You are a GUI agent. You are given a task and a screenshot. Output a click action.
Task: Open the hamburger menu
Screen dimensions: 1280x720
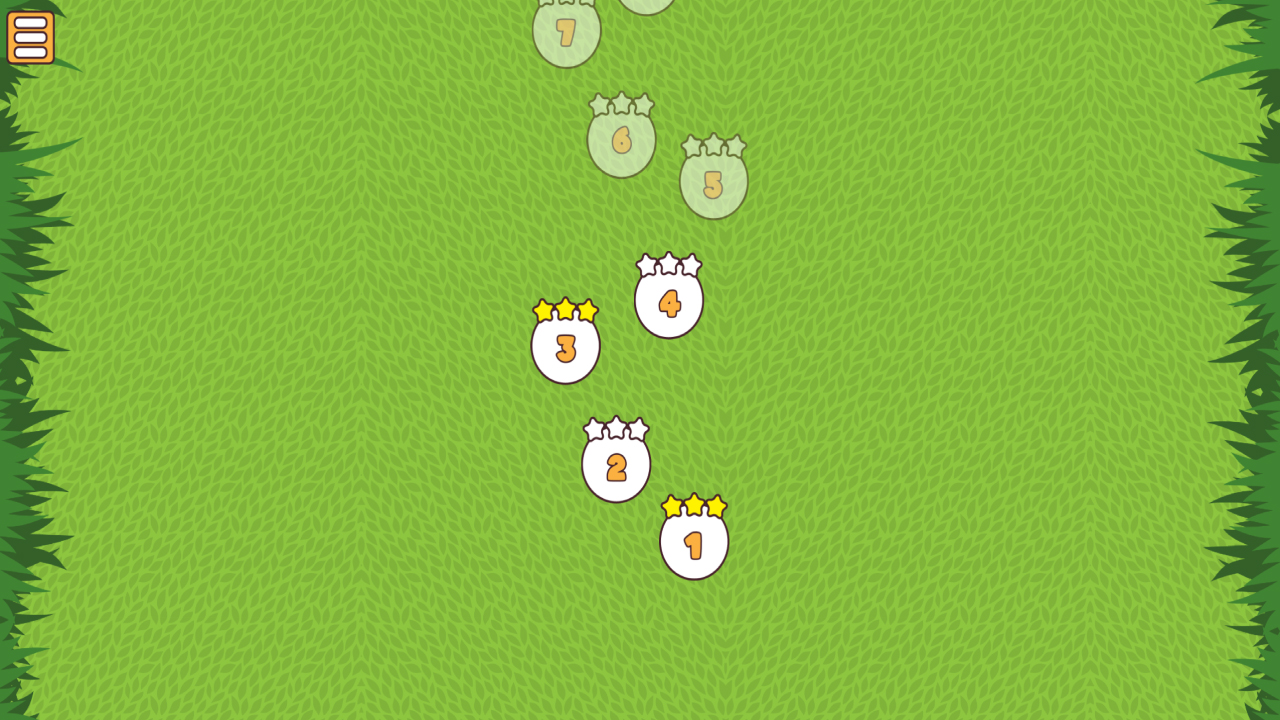[30, 38]
